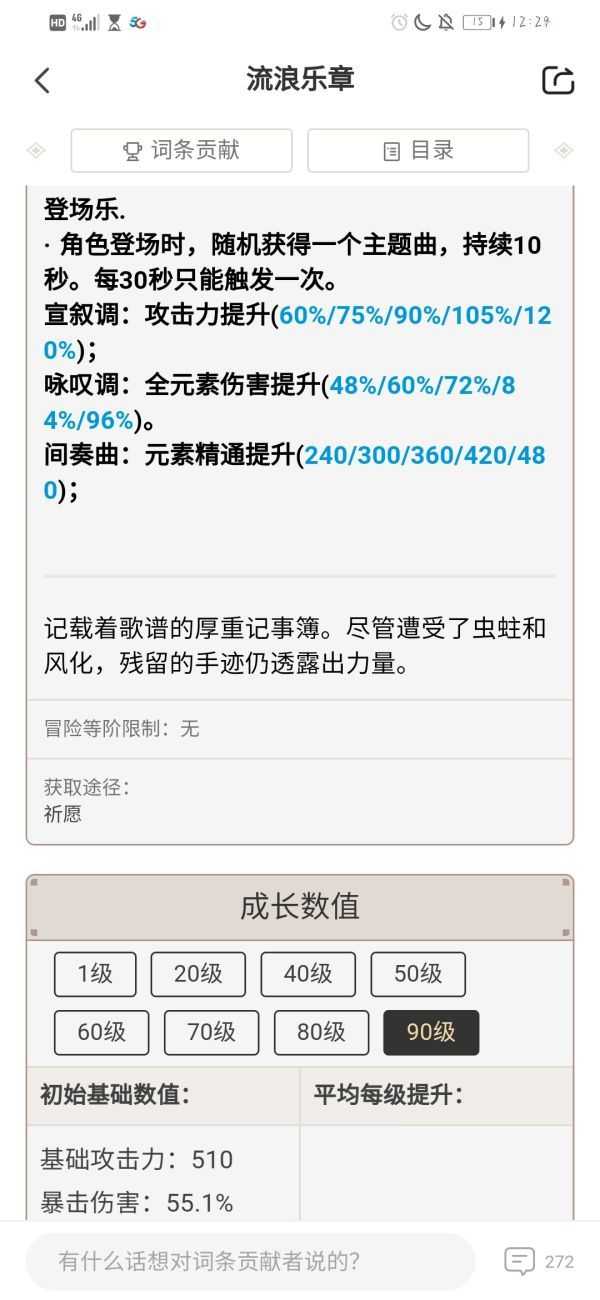This screenshot has width=600, height=1300.
Task: Choose the 60级 level option
Action: point(101,1033)
